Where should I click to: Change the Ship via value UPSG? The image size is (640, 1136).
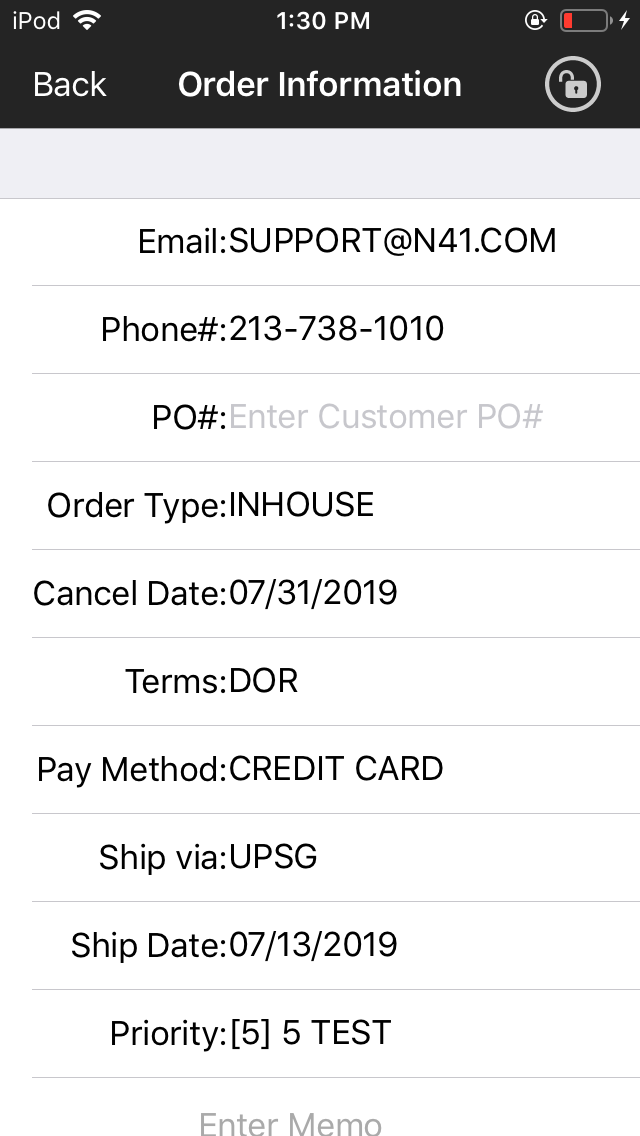point(273,857)
